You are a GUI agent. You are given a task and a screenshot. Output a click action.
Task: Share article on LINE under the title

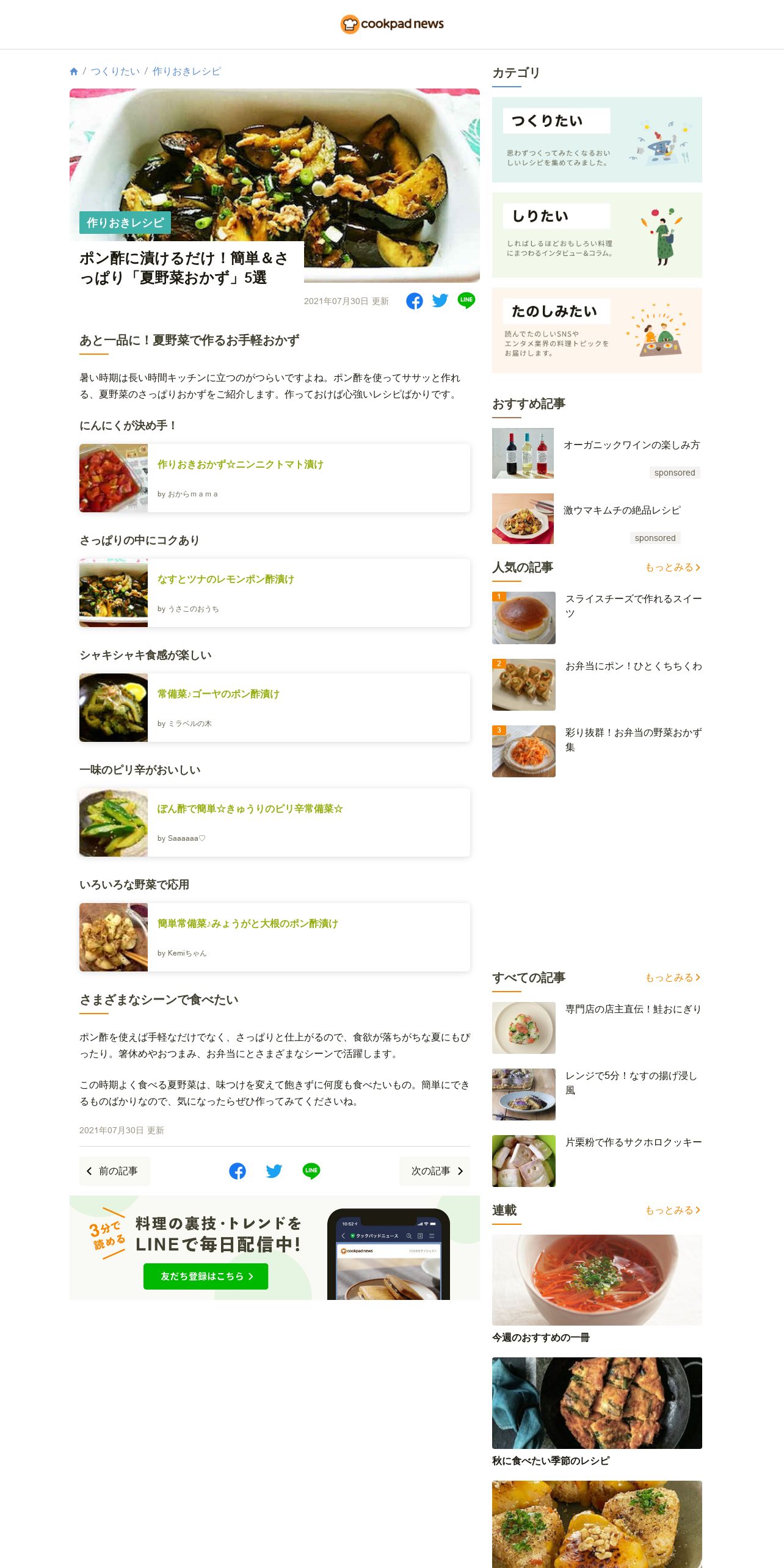point(466,300)
